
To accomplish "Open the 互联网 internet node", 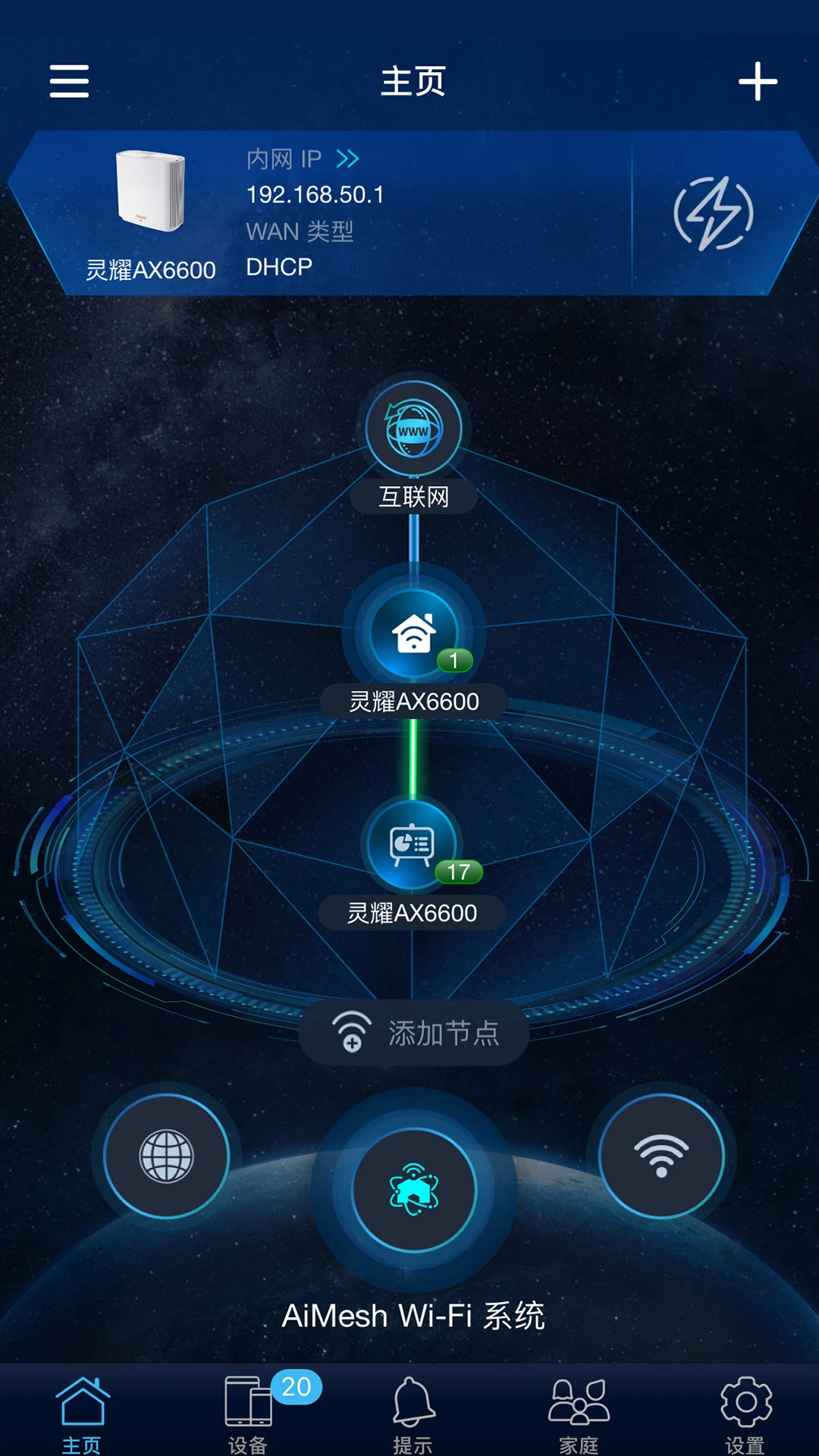I will pos(413,430).
